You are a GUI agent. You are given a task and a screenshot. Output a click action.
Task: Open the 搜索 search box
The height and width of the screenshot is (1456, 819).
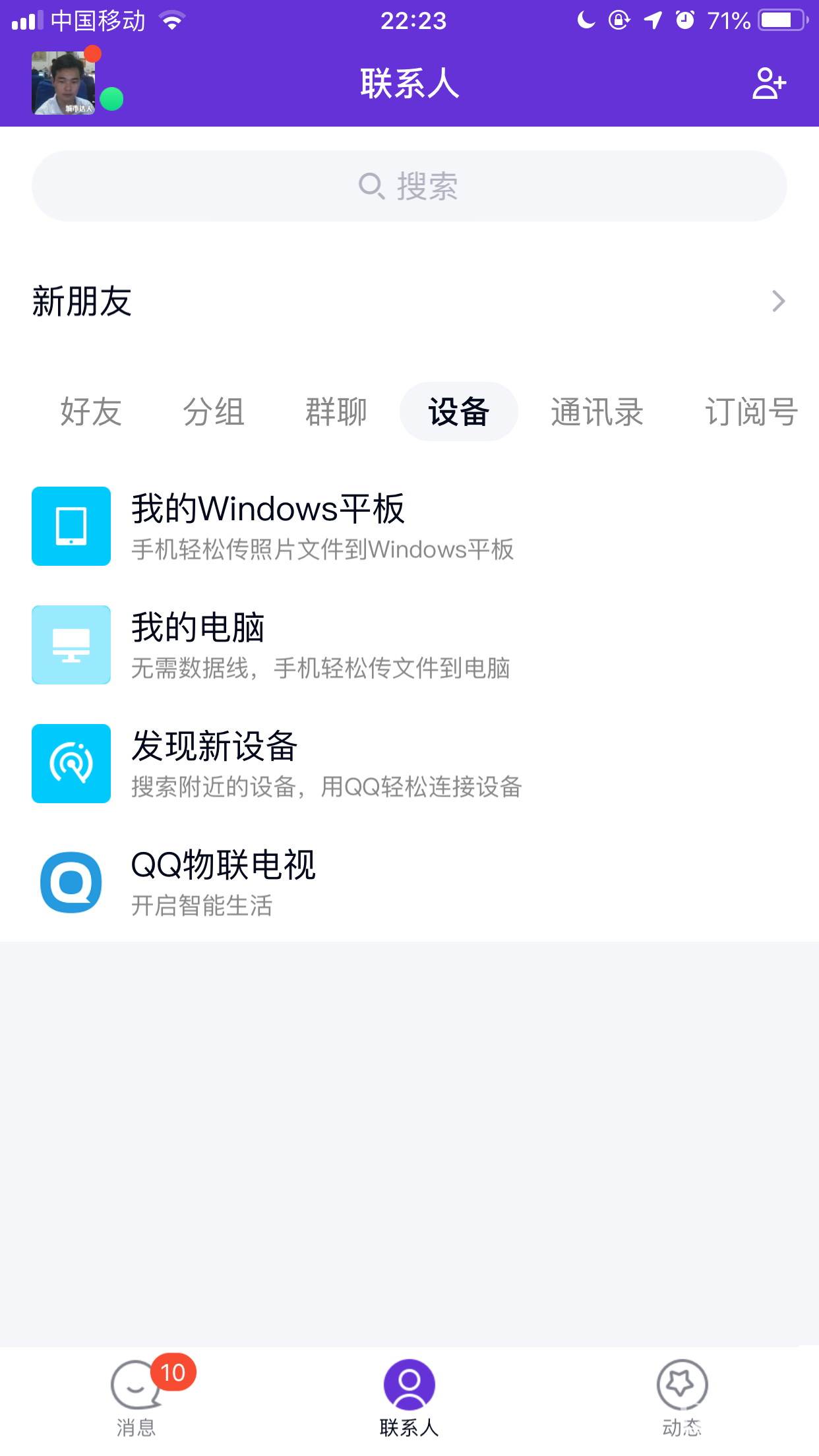[409, 186]
